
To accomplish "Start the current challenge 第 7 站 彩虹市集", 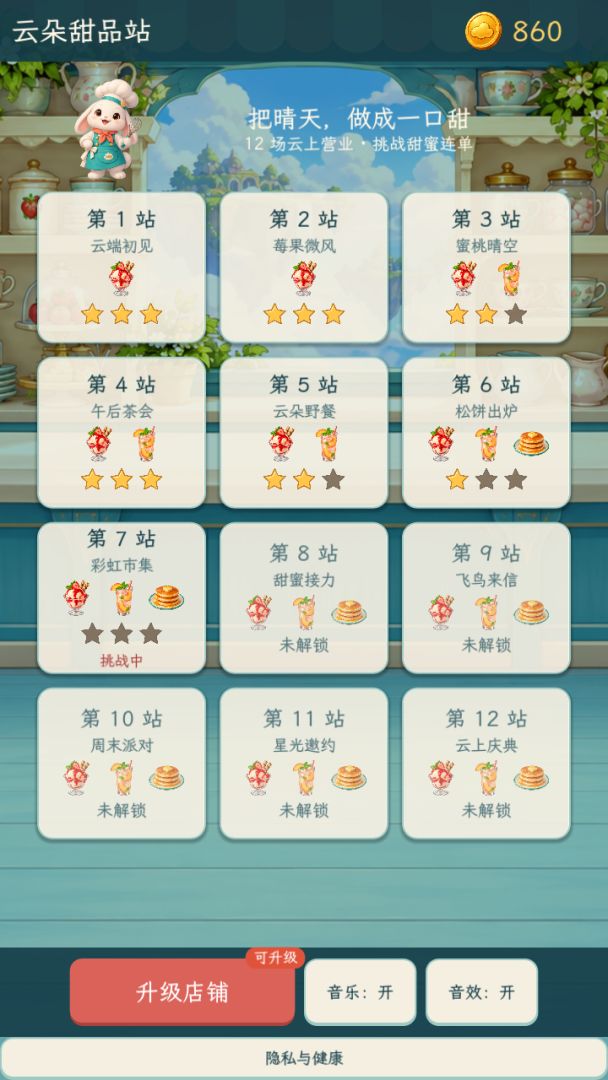I will (x=121, y=598).
